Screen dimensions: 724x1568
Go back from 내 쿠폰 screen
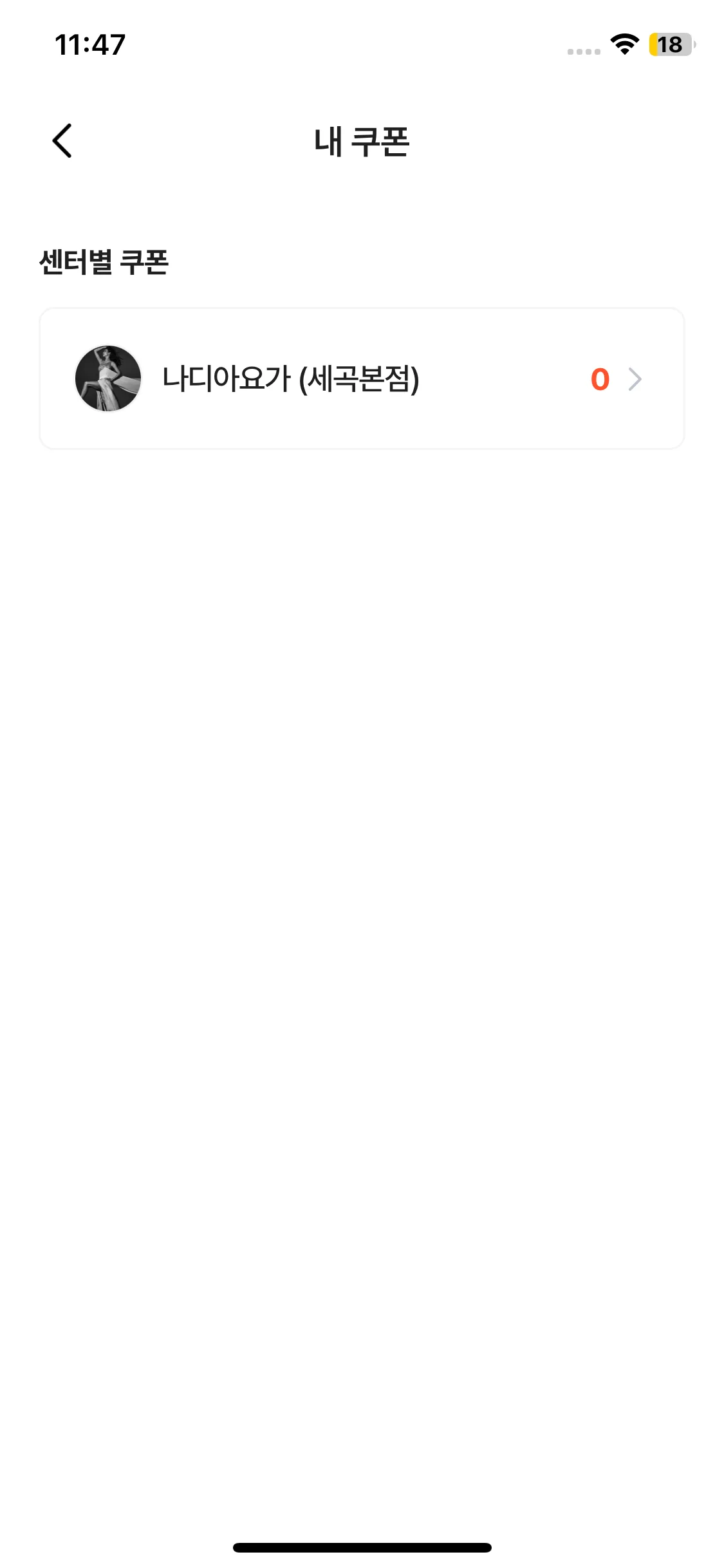[x=62, y=140]
